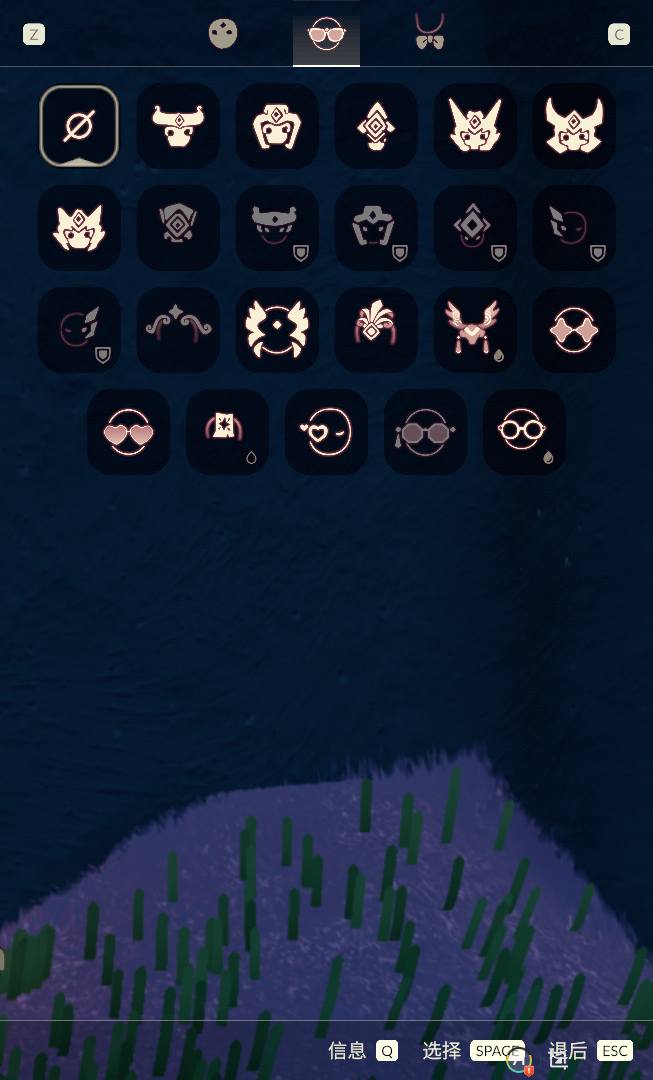The height and width of the screenshot is (1080, 653).
Task: Pick the star-shaped sunglasses
Action: 574,330
